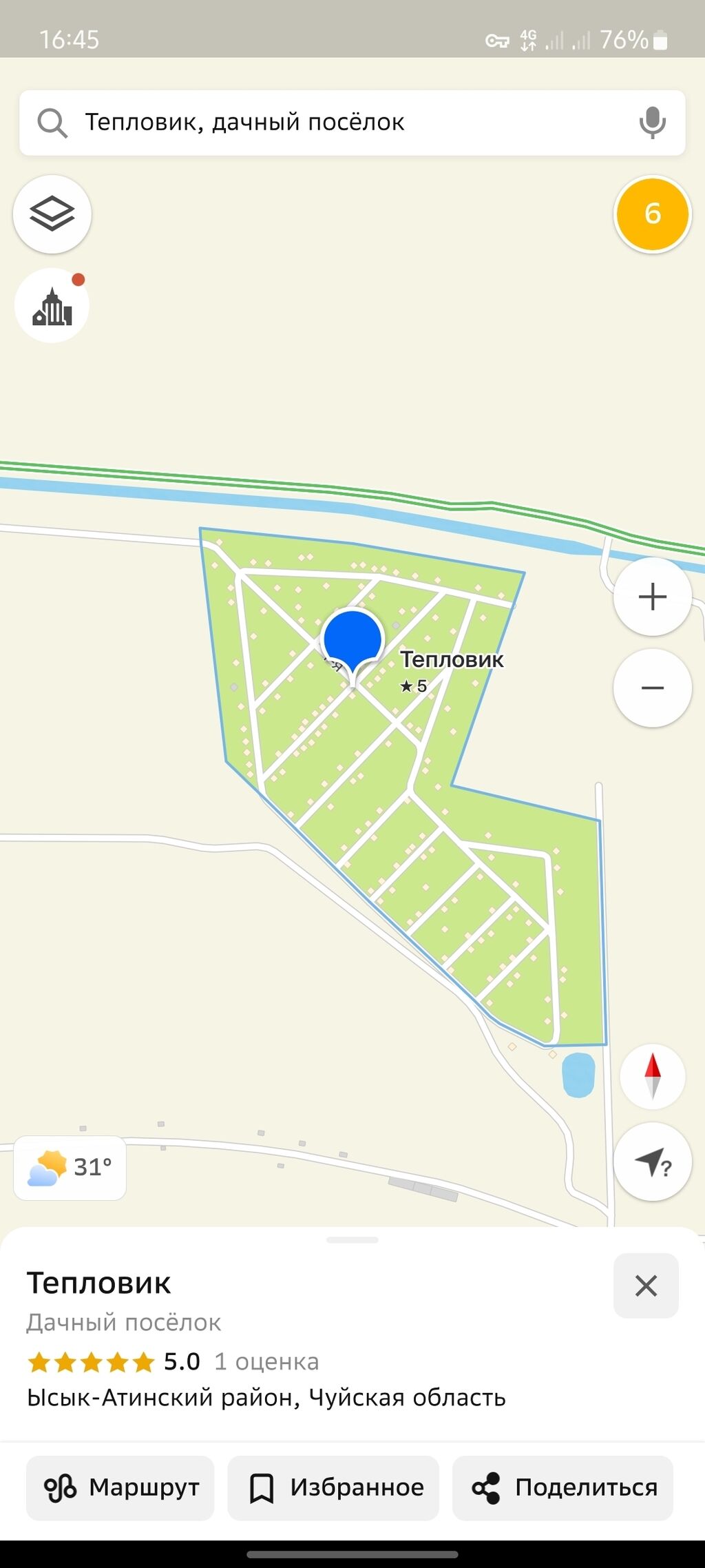Start voice search with the microphone
Image resolution: width=705 pixels, height=1568 pixels.
[x=651, y=123]
